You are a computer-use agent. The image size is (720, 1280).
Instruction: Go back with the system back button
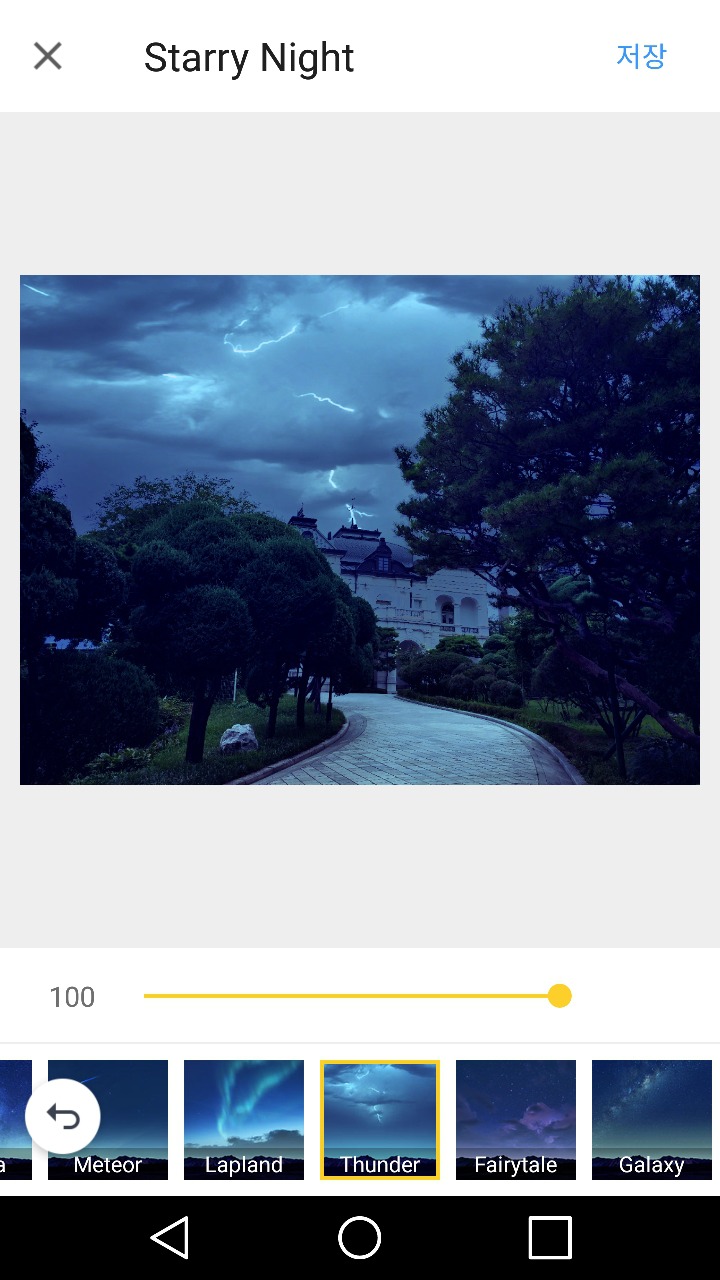pyautogui.click(x=170, y=1238)
